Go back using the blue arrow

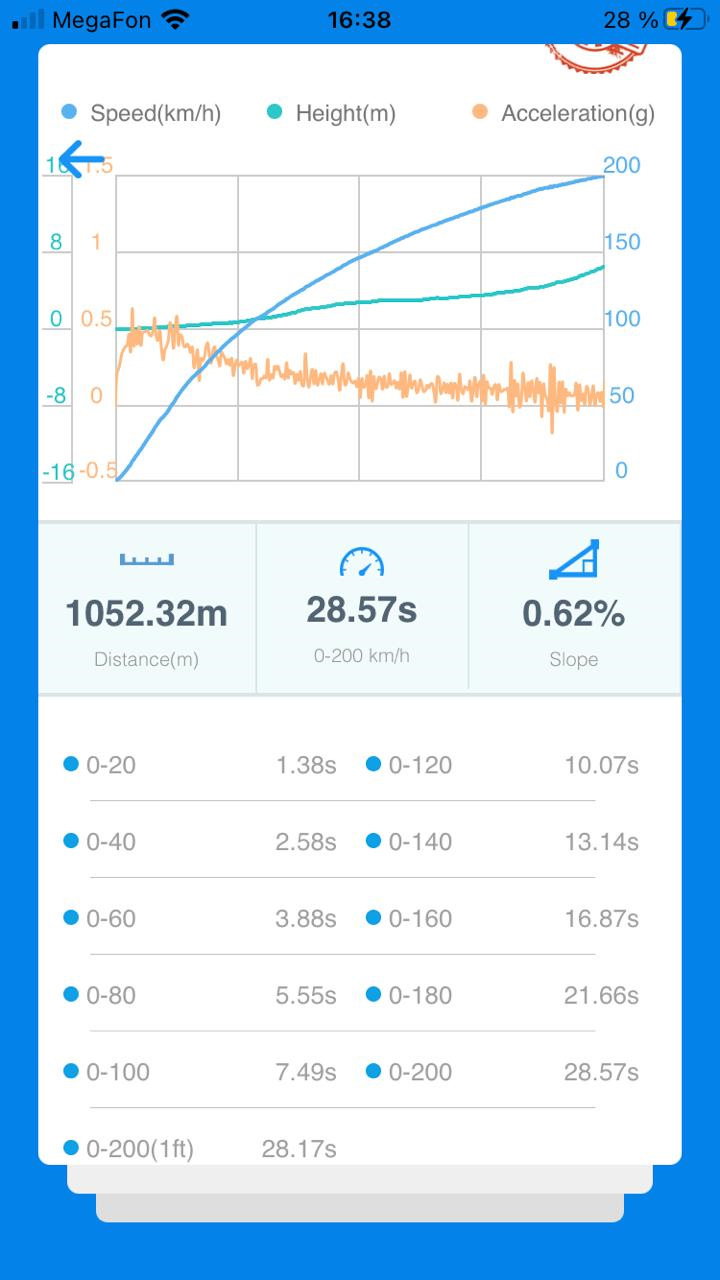pos(82,158)
